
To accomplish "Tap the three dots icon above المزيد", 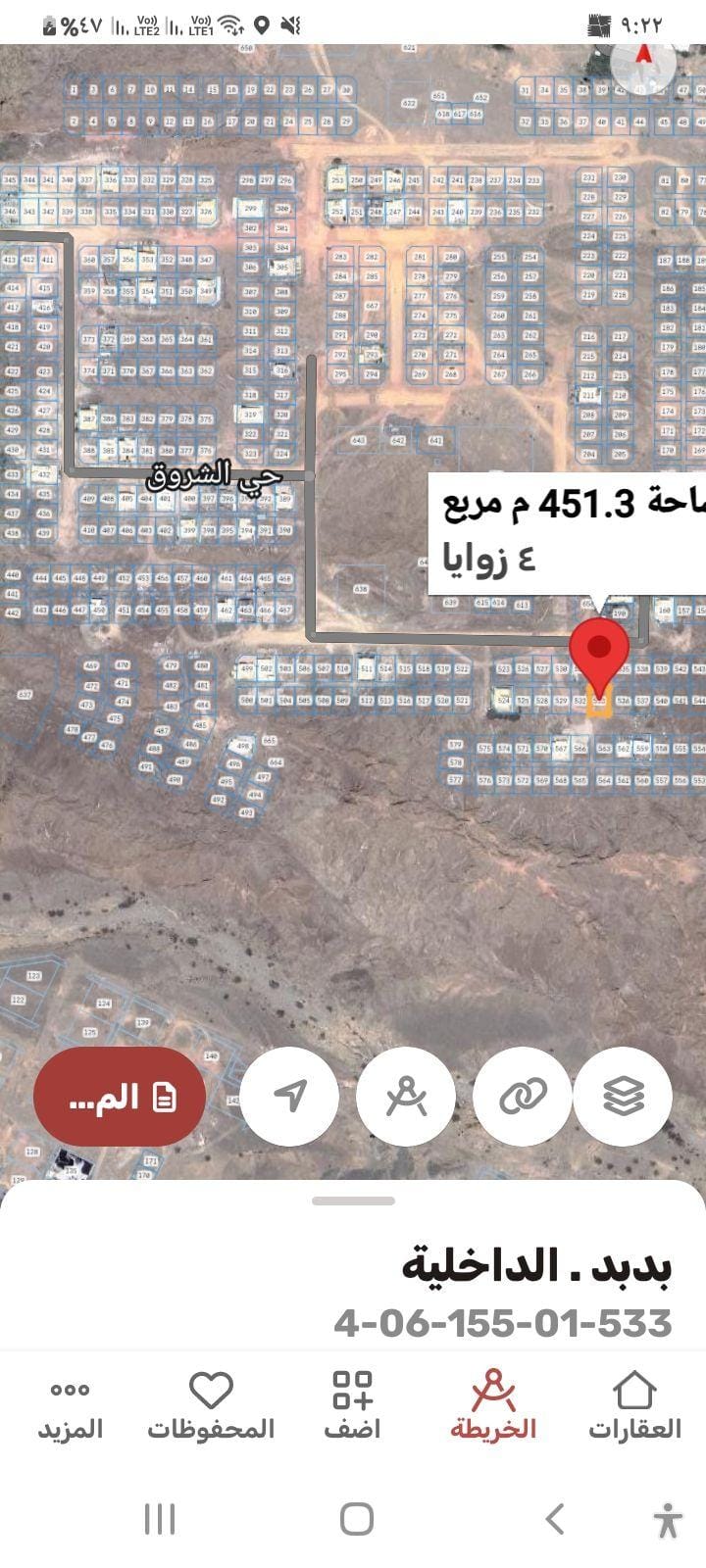I will pos(71,1389).
